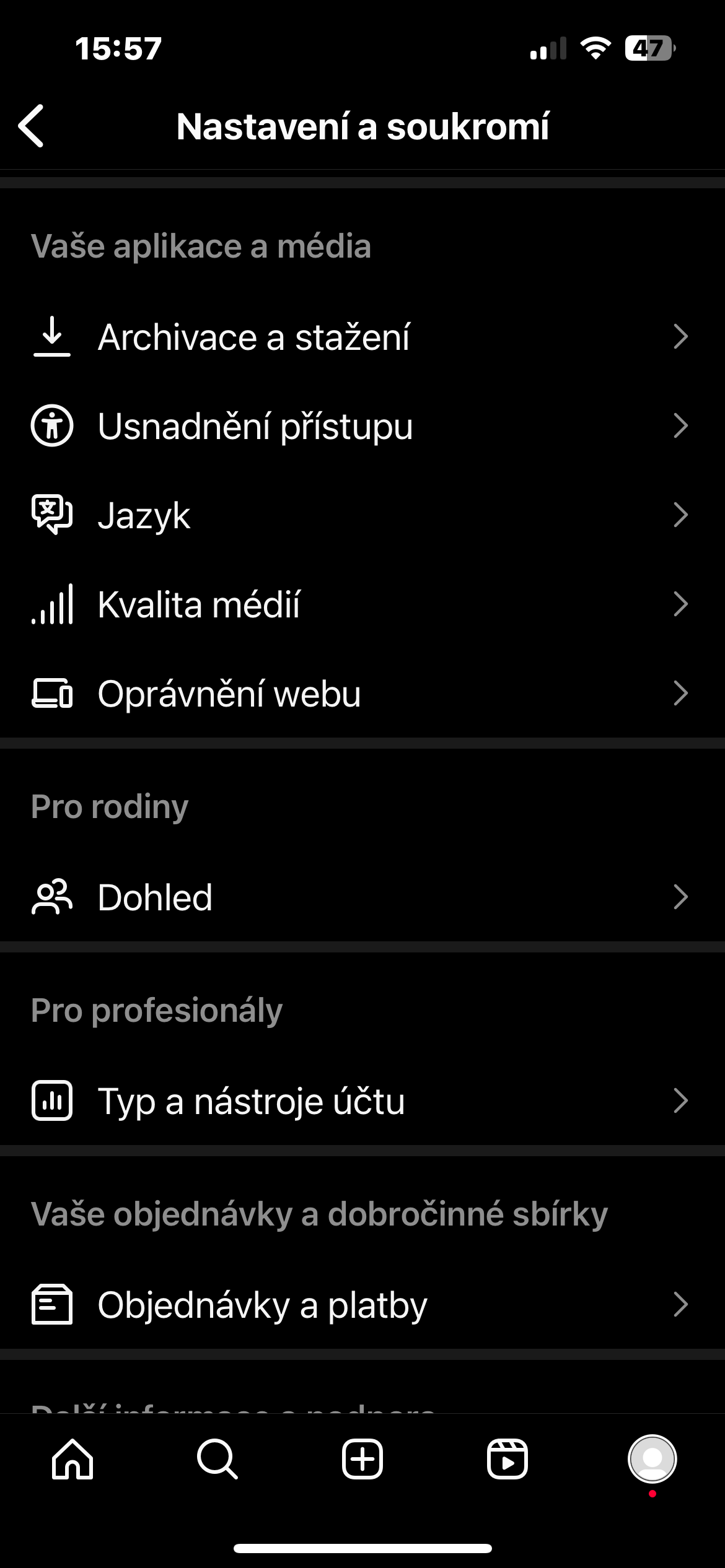This screenshot has height=1568, width=725.
Task: Switch to the Reels tab
Action: pyautogui.click(x=507, y=1459)
